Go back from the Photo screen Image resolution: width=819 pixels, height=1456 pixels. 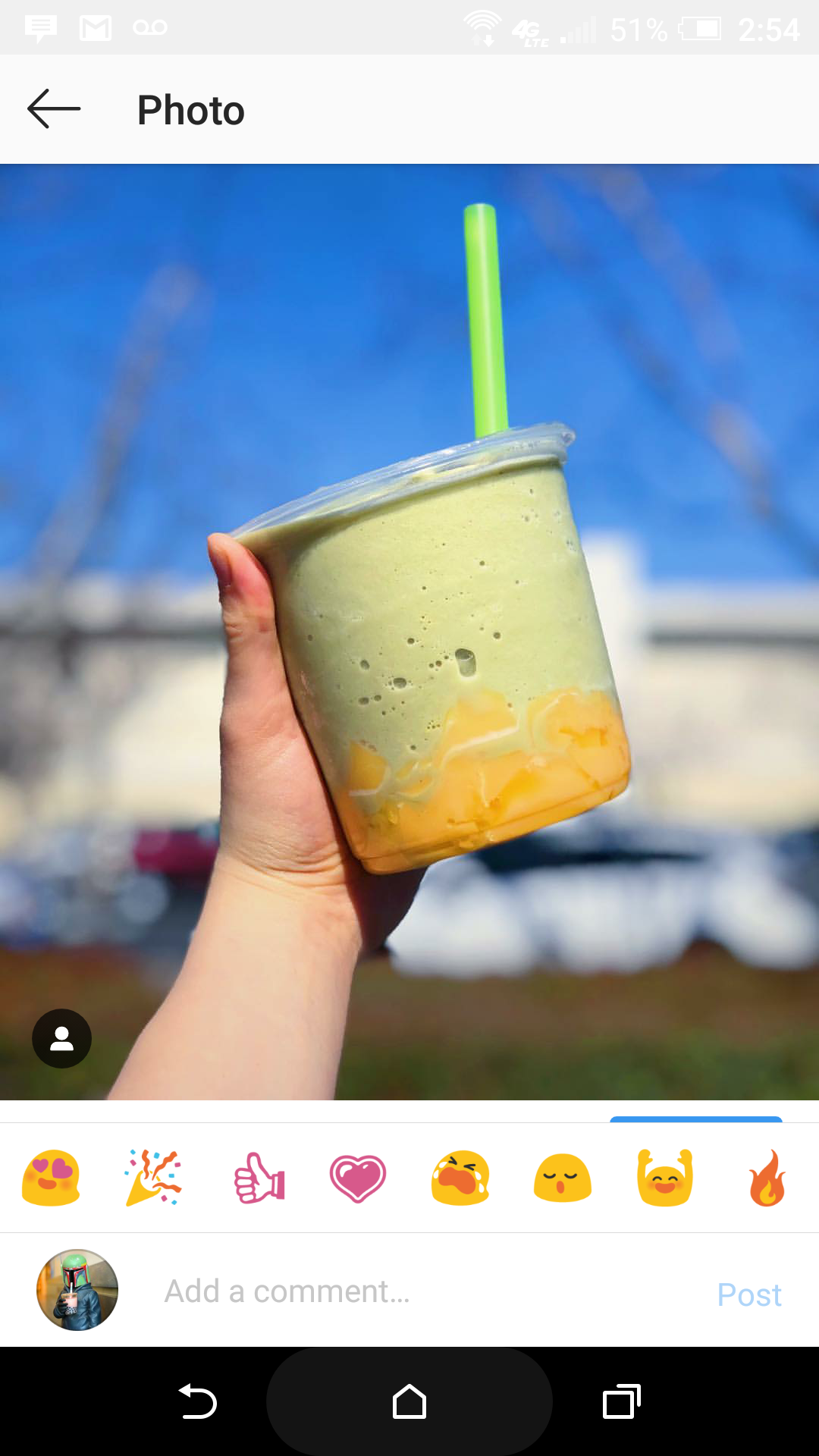click(x=54, y=109)
